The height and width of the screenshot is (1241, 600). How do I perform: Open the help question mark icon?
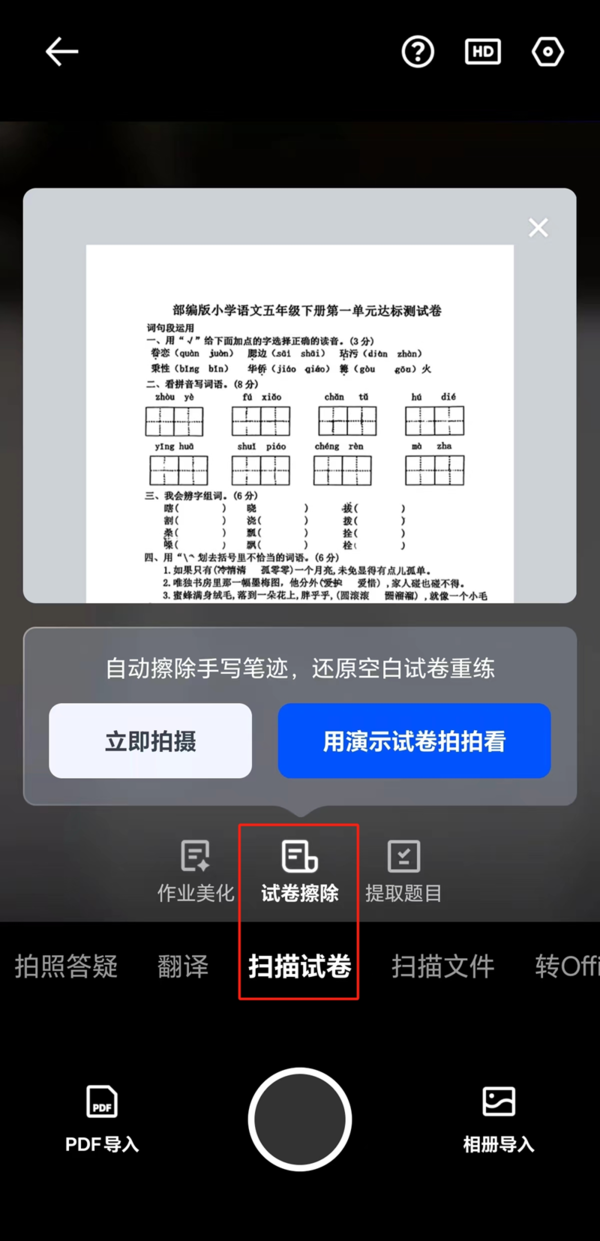click(x=418, y=52)
